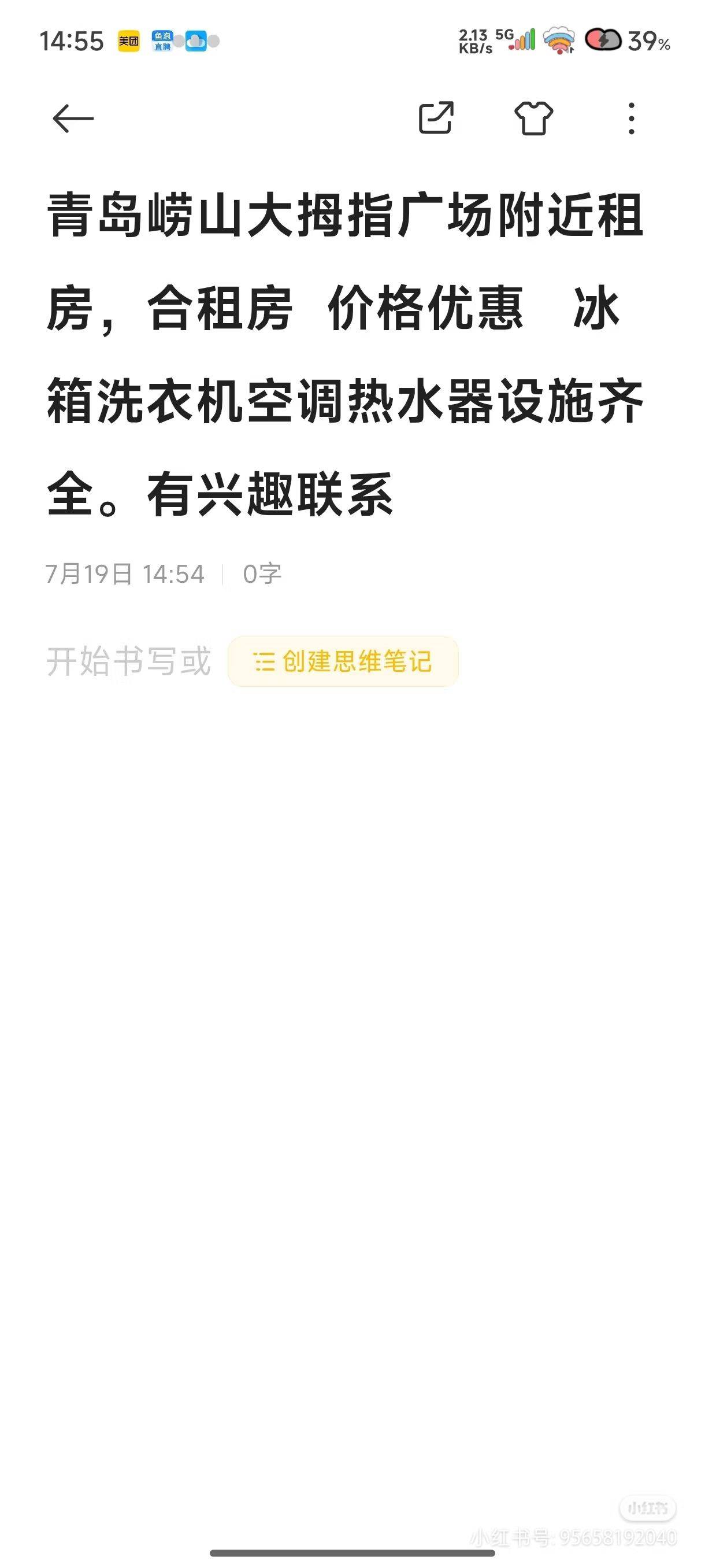Edit the note title starting with 青岛崂山大拇指广场
This screenshot has width=705, height=1568.
point(344,354)
